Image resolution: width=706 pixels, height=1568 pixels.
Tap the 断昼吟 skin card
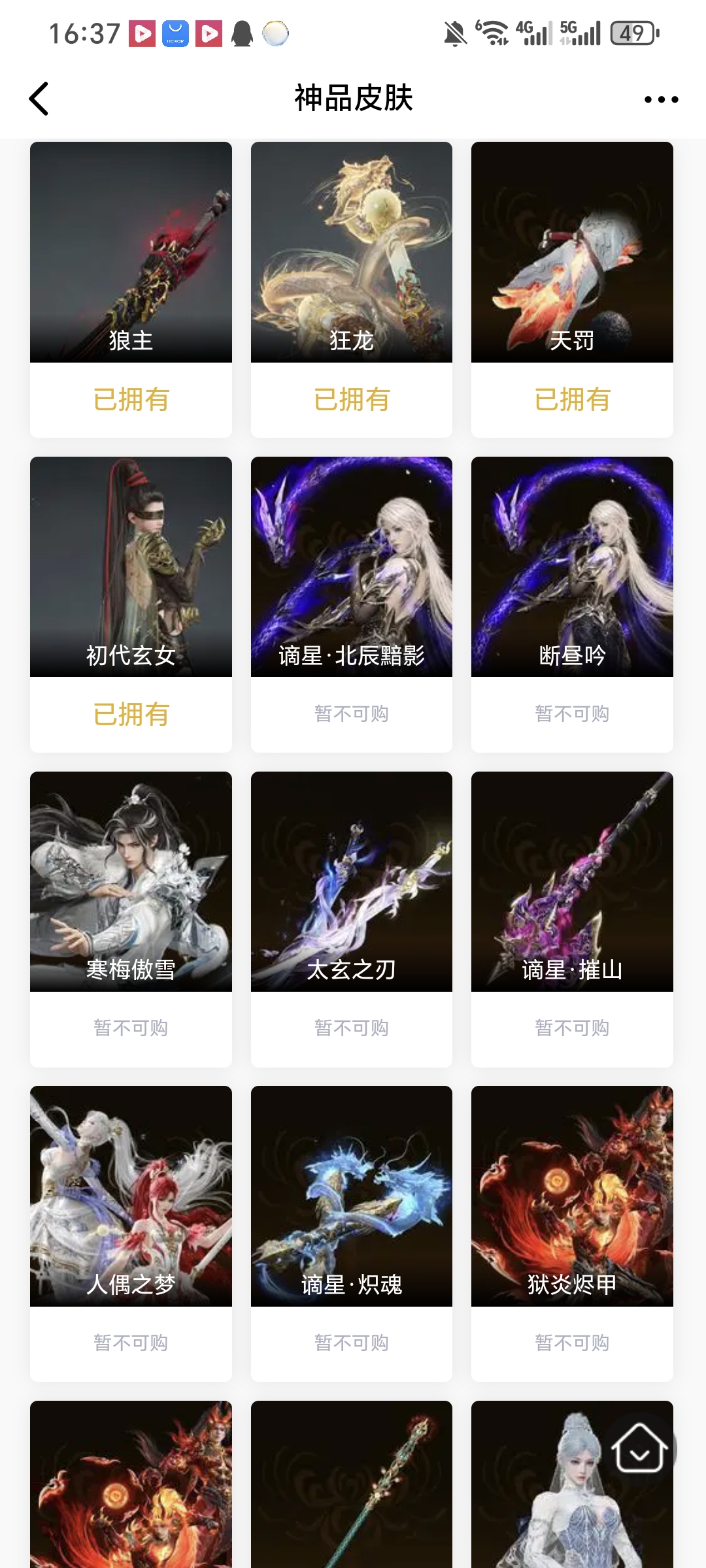(x=572, y=567)
